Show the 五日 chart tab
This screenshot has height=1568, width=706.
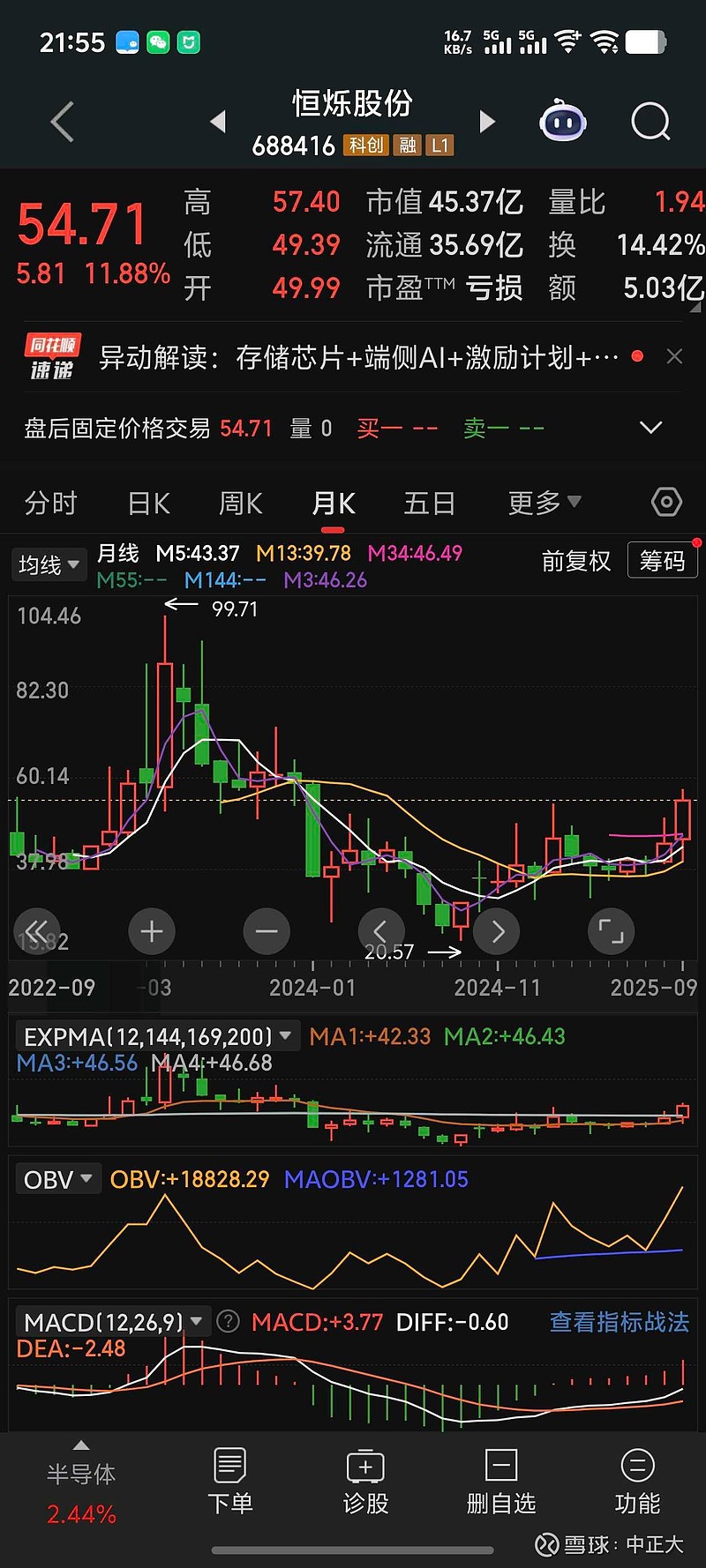(429, 504)
